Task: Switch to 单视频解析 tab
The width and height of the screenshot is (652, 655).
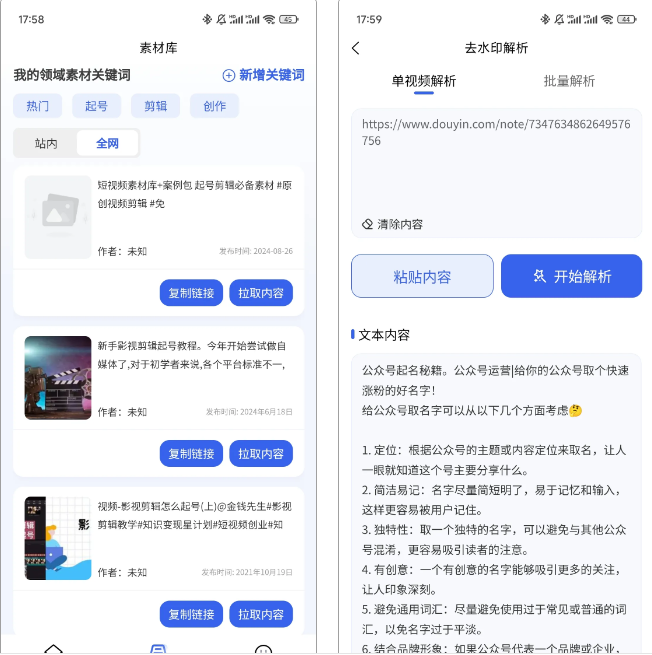Action: coord(423,81)
